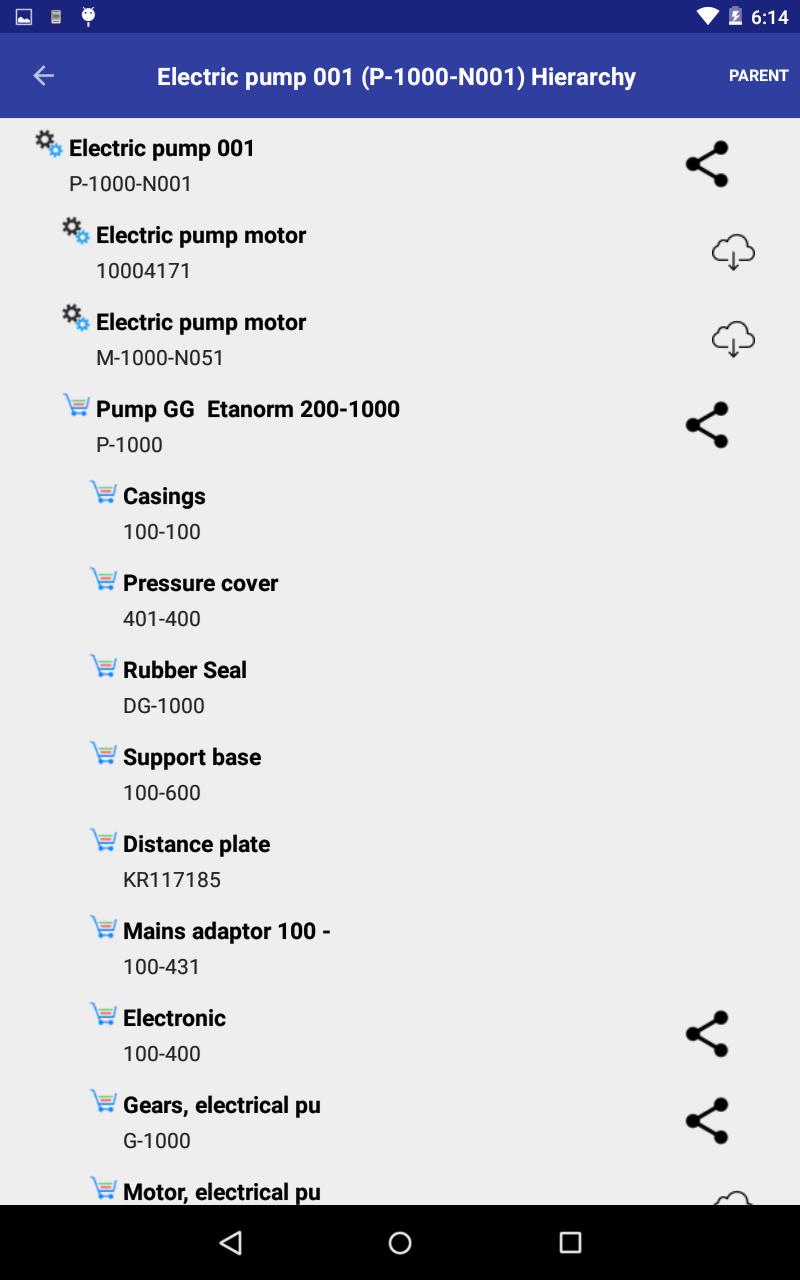Download Electric pump motor 10004171
The width and height of the screenshot is (800, 1280).
point(733,251)
